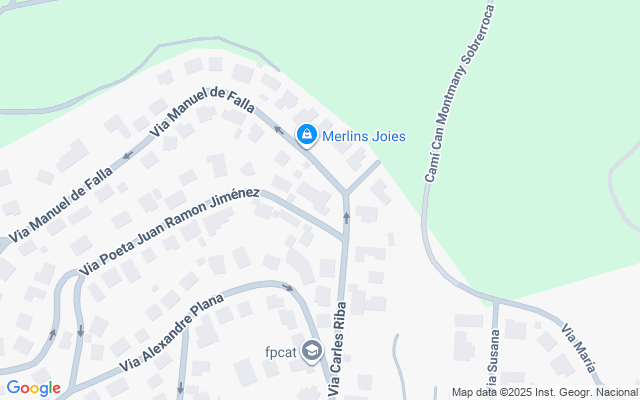Open the Google logo link

tap(33, 387)
